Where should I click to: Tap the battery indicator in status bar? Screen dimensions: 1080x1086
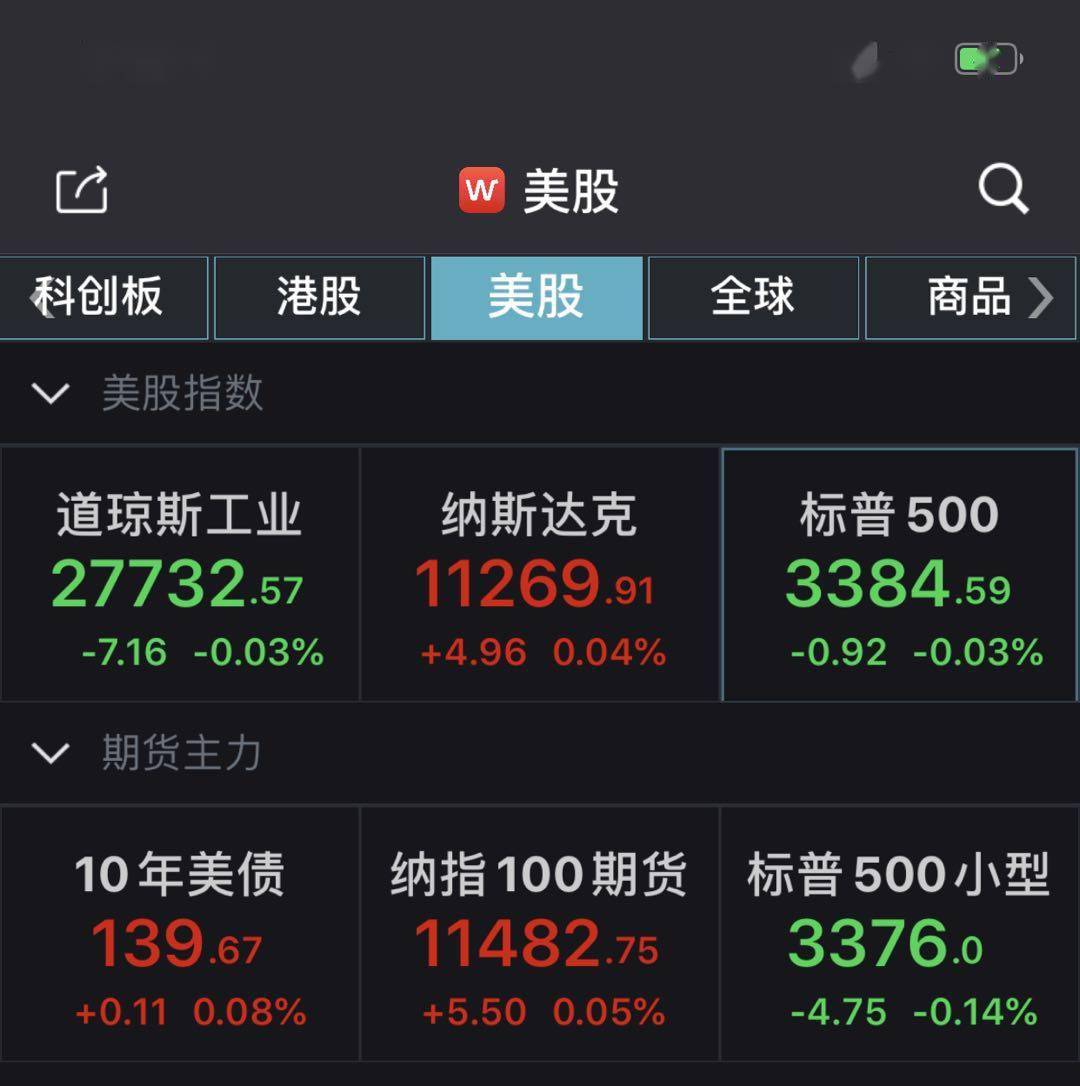point(986,61)
